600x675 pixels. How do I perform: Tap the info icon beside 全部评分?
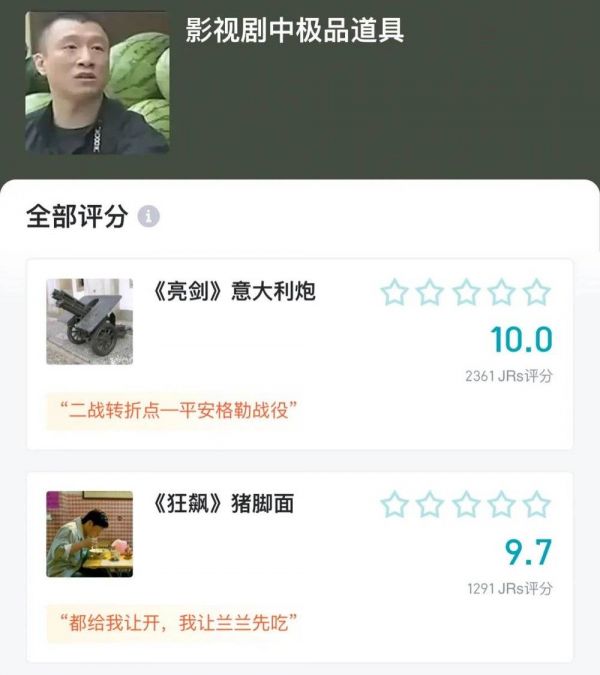pos(149,216)
